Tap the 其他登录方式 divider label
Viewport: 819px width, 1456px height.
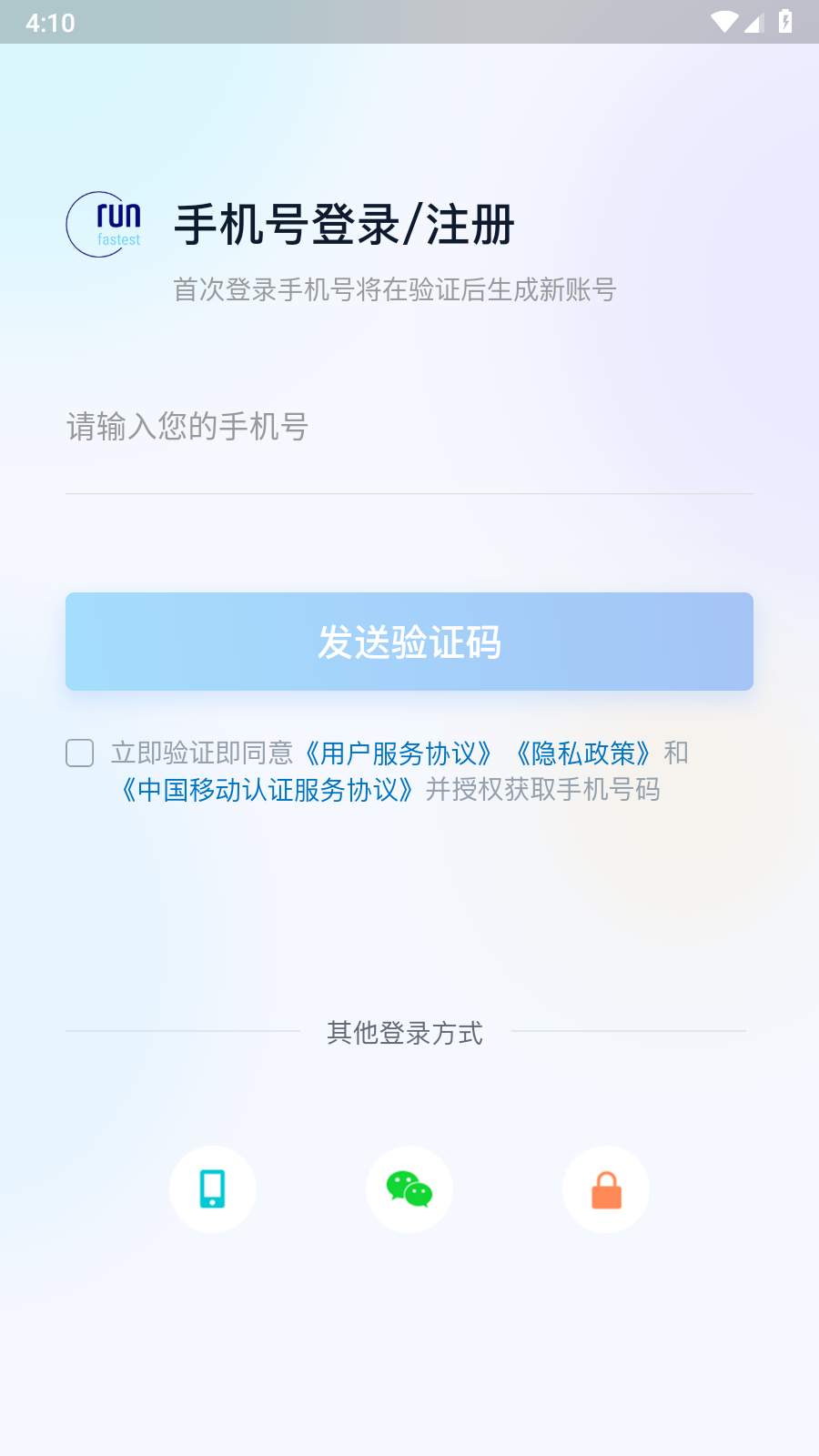point(406,1033)
